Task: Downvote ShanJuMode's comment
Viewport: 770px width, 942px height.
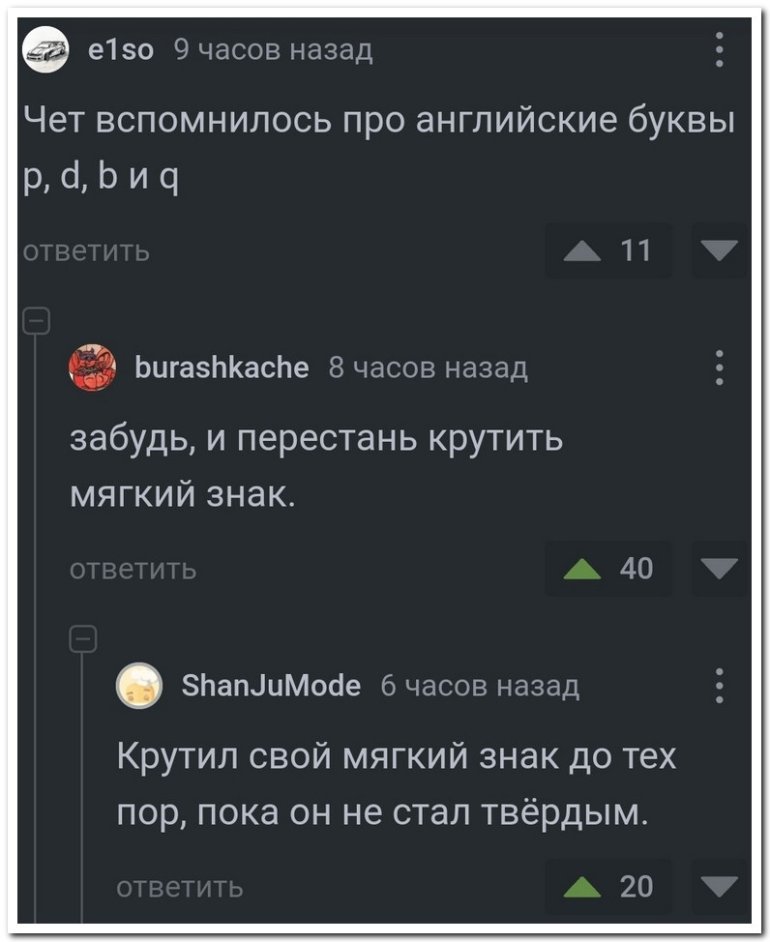Action: (720, 887)
